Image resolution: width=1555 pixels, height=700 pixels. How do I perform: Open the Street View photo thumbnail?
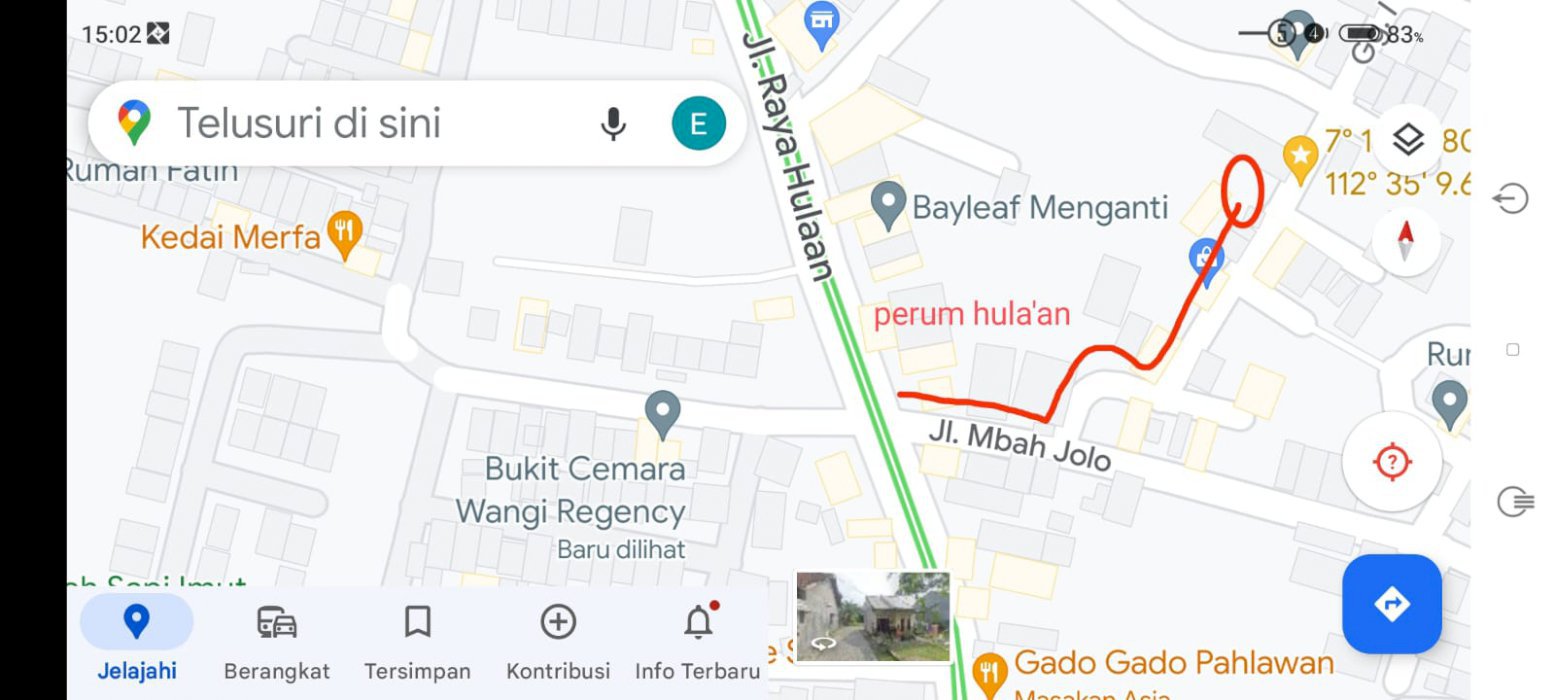click(x=872, y=617)
